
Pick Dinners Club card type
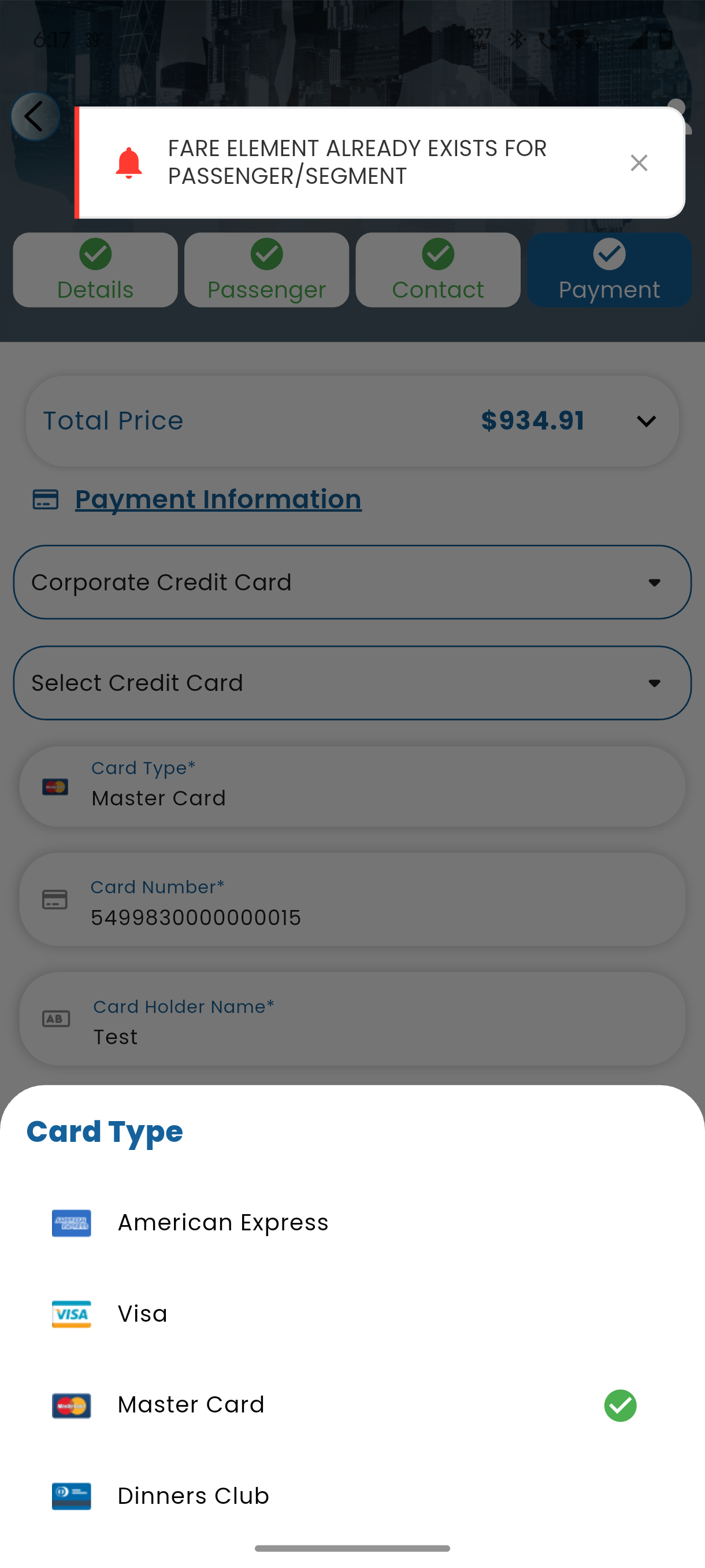(x=352, y=1496)
